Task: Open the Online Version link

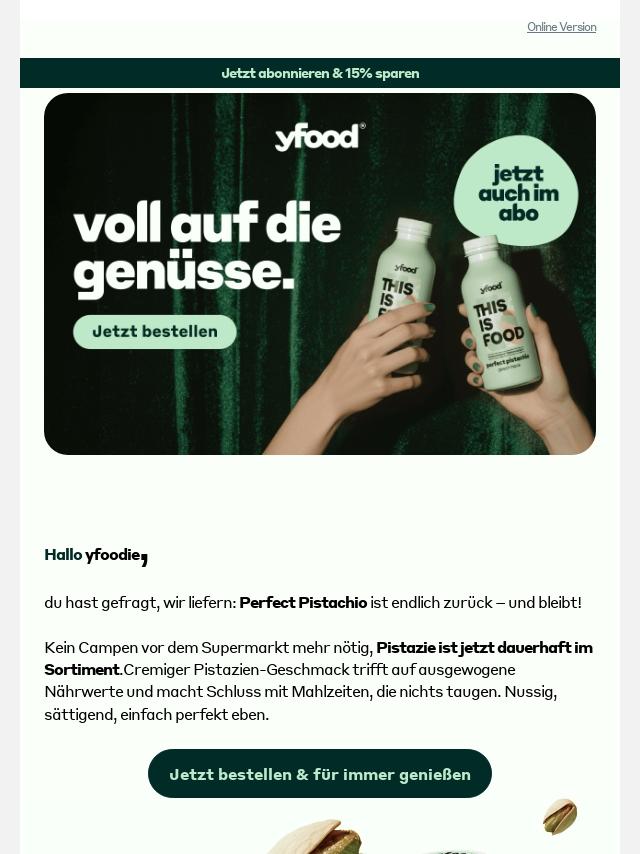Action: click(561, 27)
